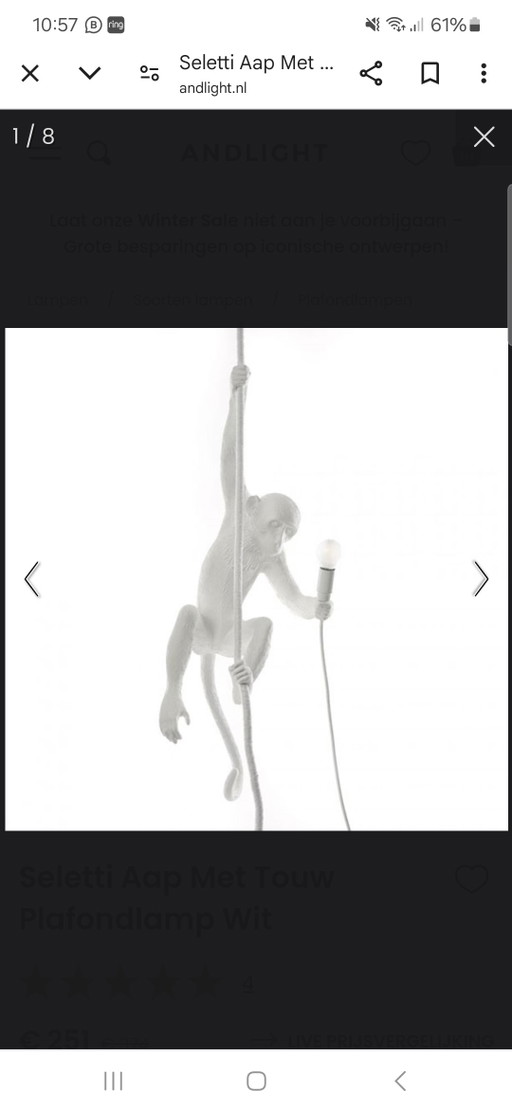512x1109 pixels.
Task: Share the andlight.nl page
Action: click(371, 73)
